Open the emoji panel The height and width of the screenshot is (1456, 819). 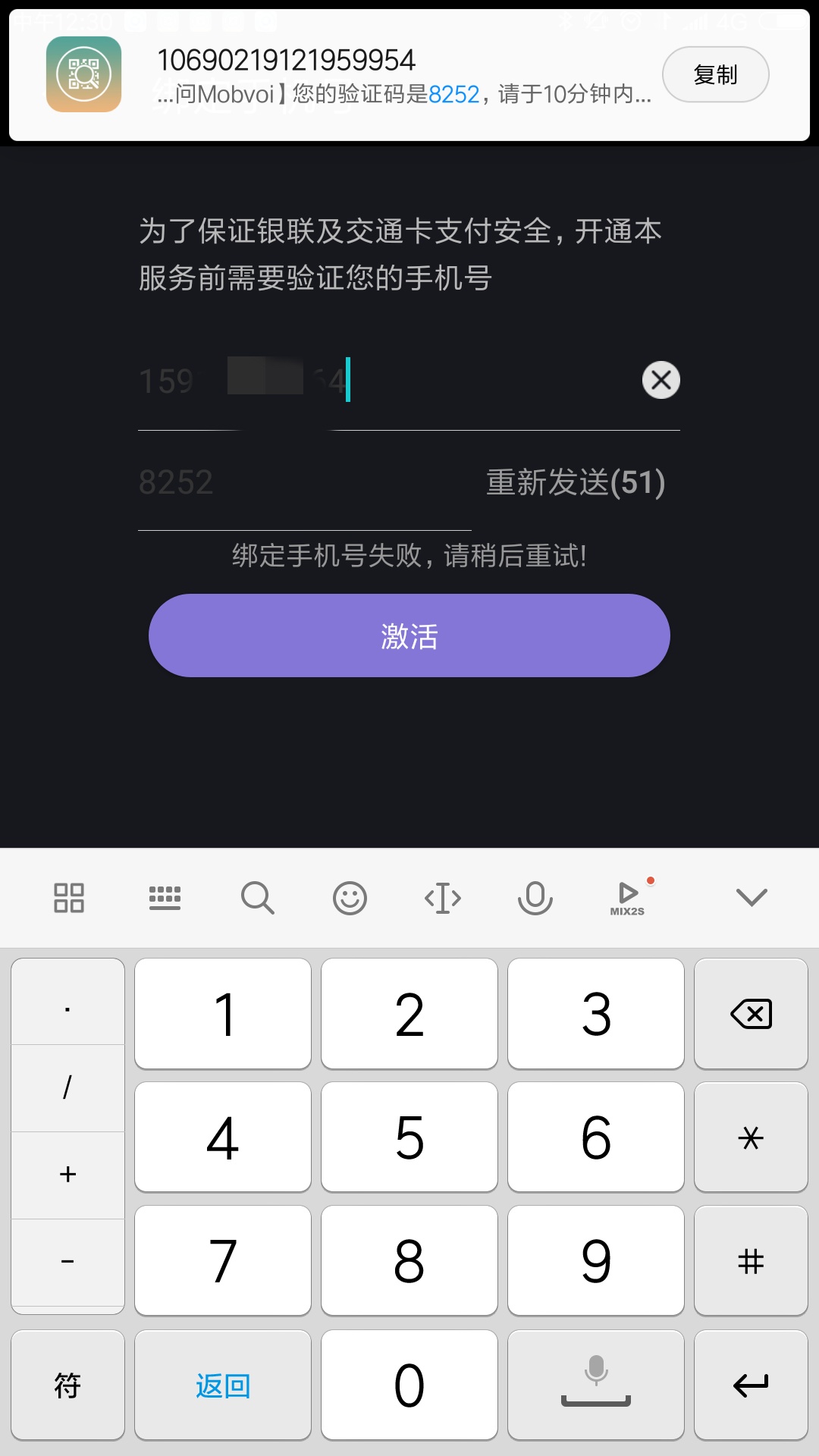350,897
